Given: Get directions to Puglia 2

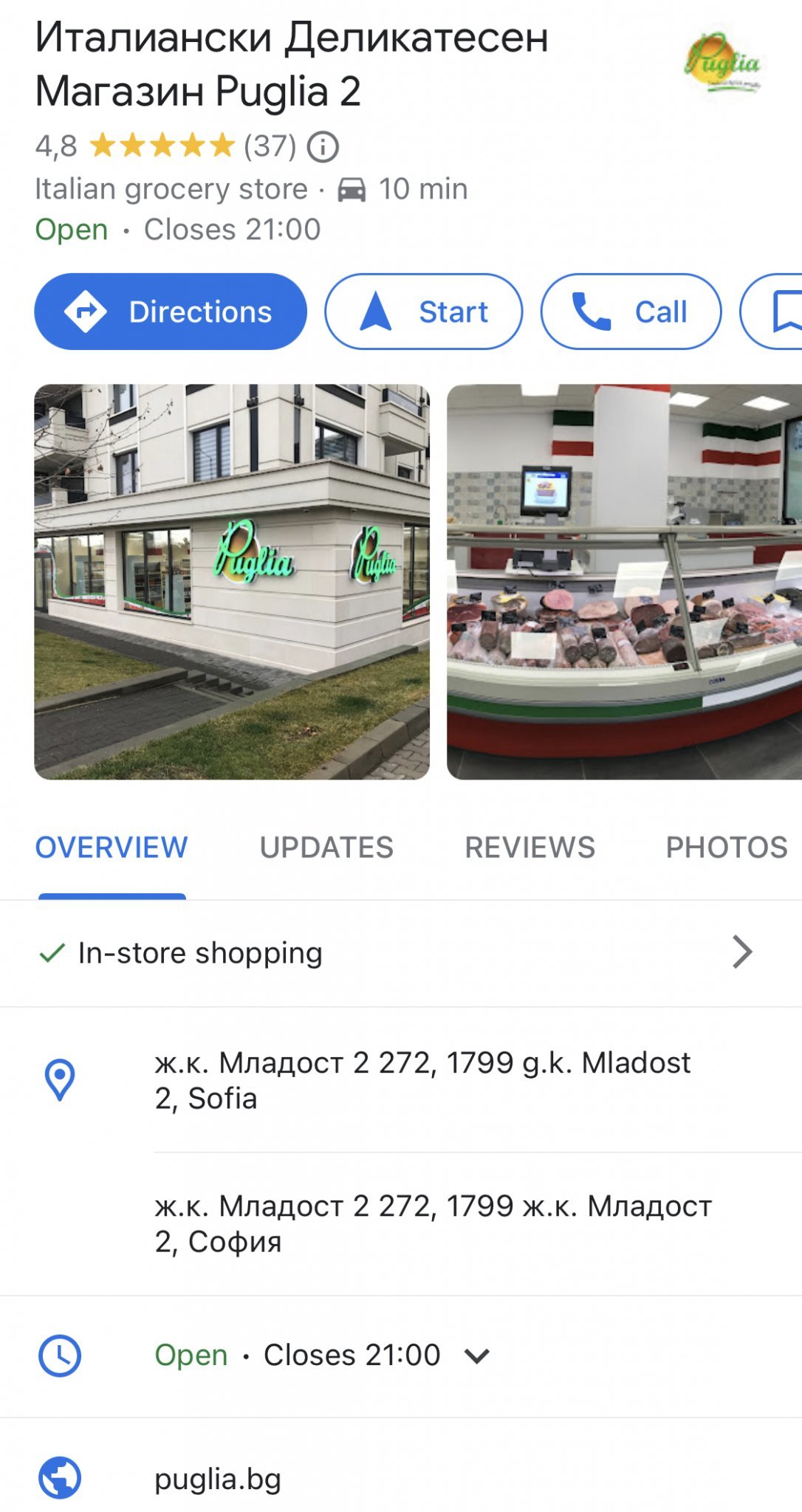Looking at the screenshot, I should 171,312.
